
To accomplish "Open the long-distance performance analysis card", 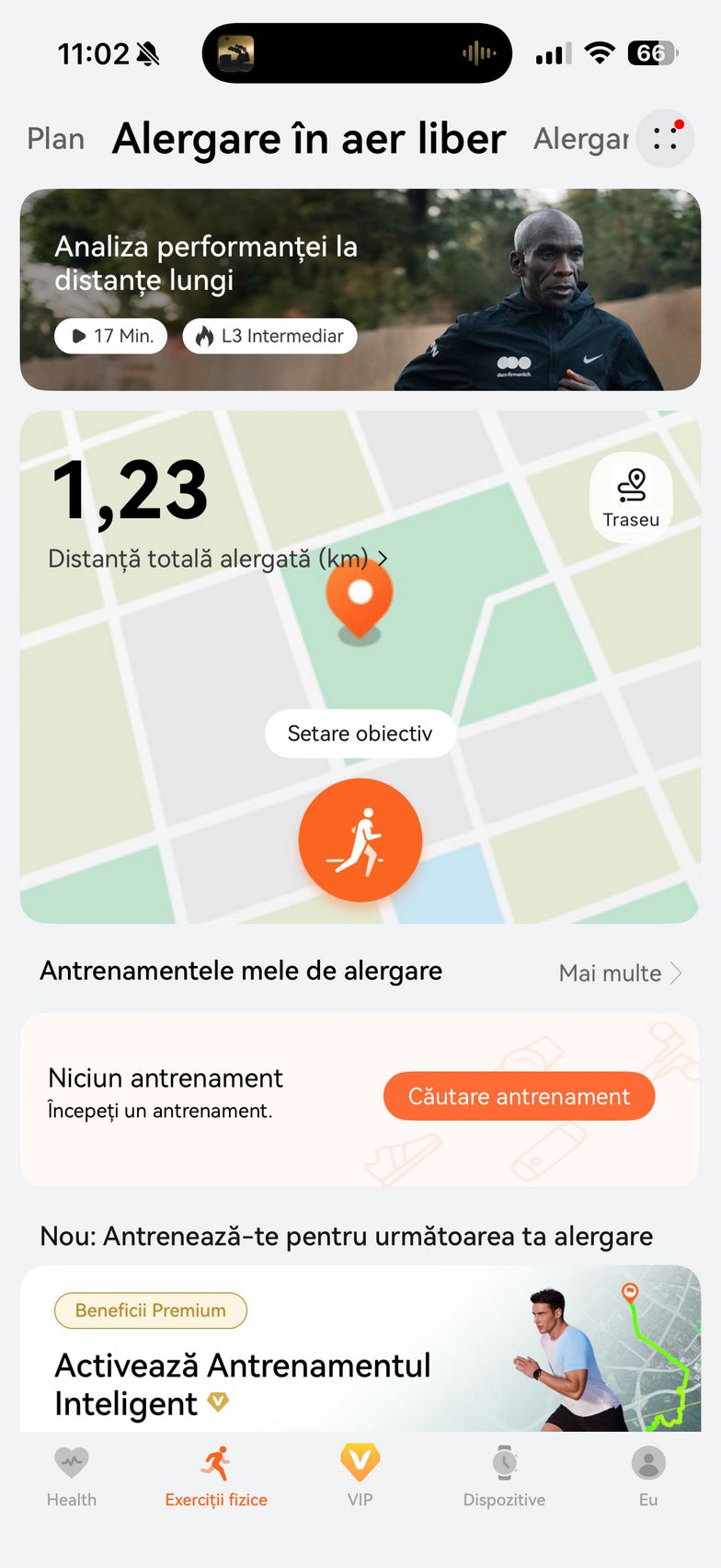I will point(360,289).
